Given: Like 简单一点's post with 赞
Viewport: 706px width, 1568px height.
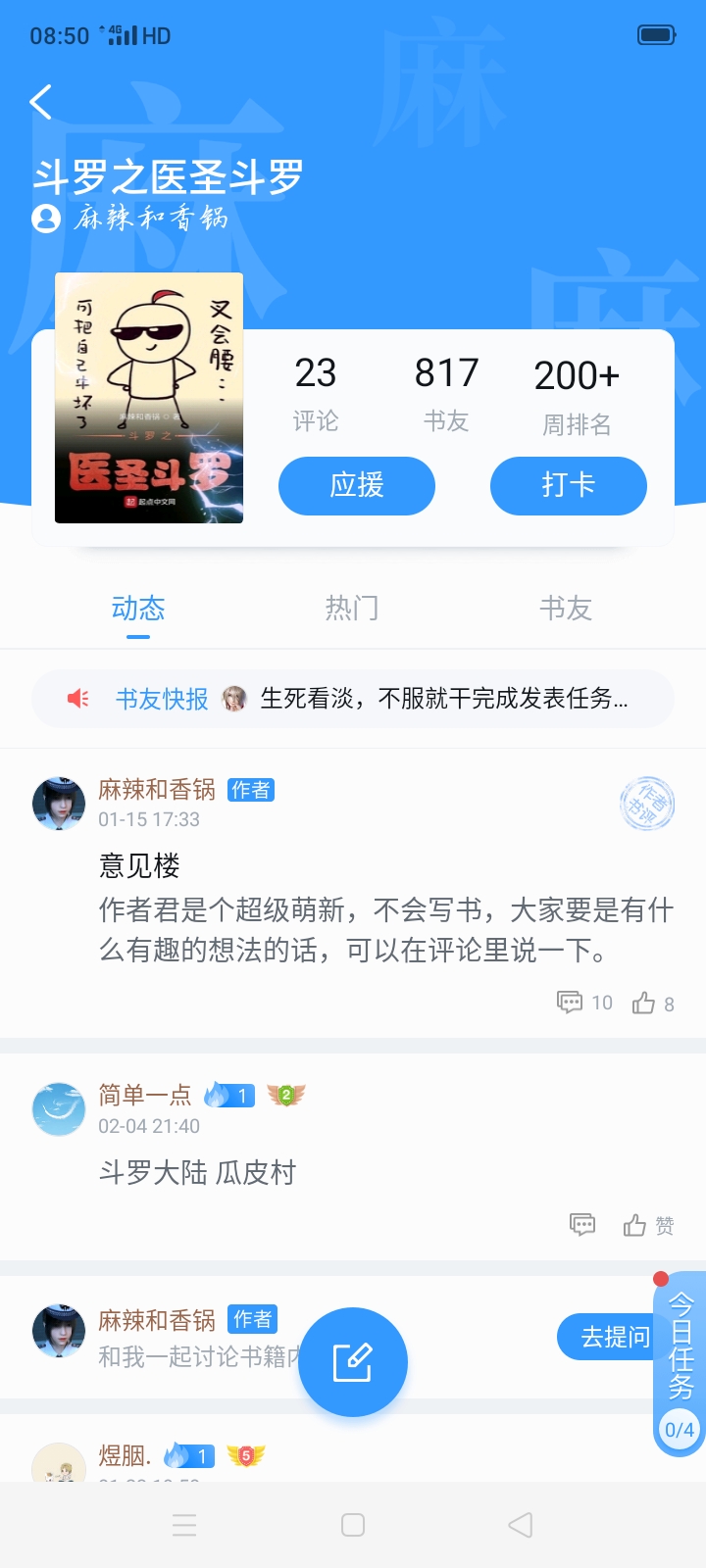Looking at the screenshot, I should pos(649,1225).
